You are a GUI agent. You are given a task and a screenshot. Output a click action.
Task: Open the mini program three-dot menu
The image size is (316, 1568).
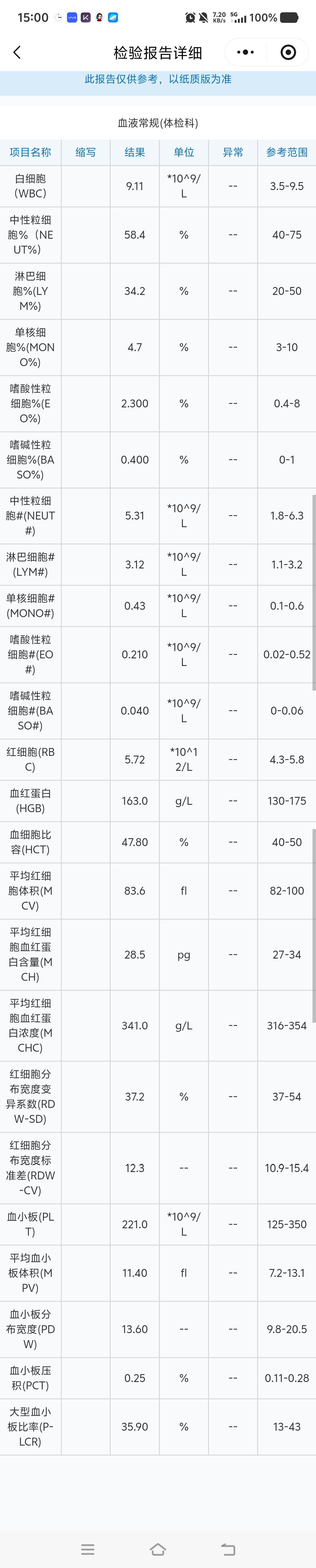(245, 52)
